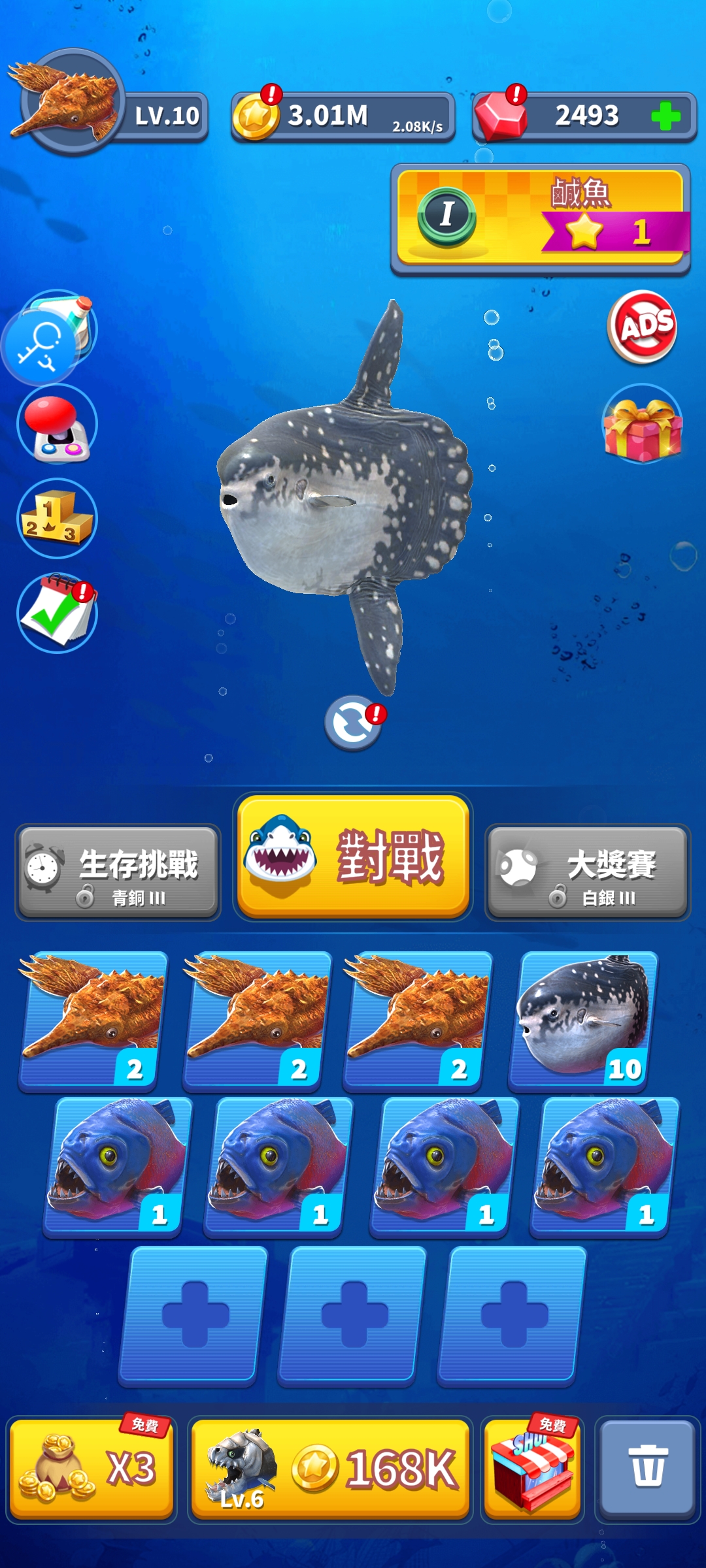The width and height of the screenshot is (706, 1568).
Task: Open the daily tasks calendar icon
Action: pyautogui.click(x=58, y=613)
